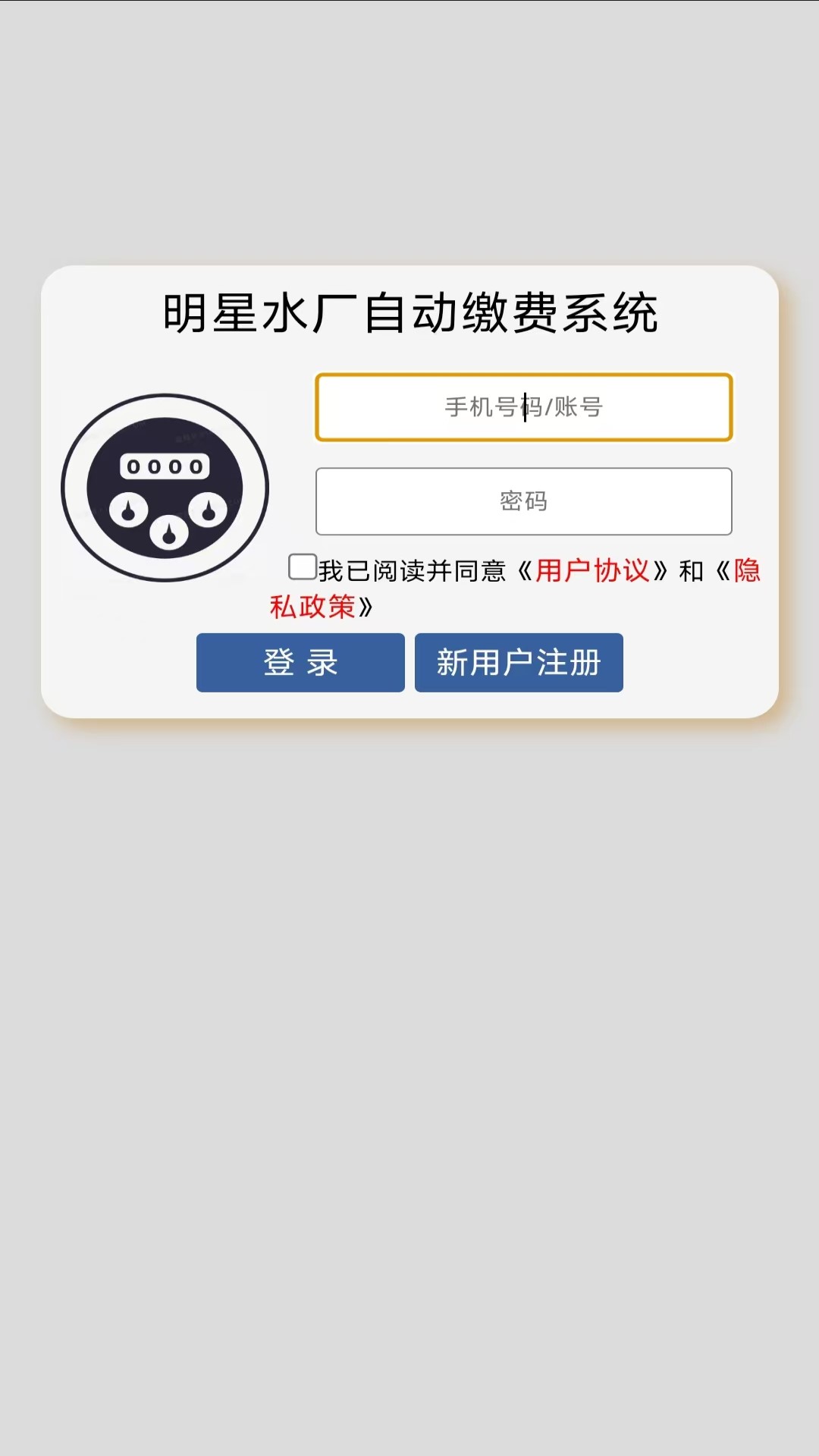
Task: Focus the 密码 password field
Action: tap(523, 502)
